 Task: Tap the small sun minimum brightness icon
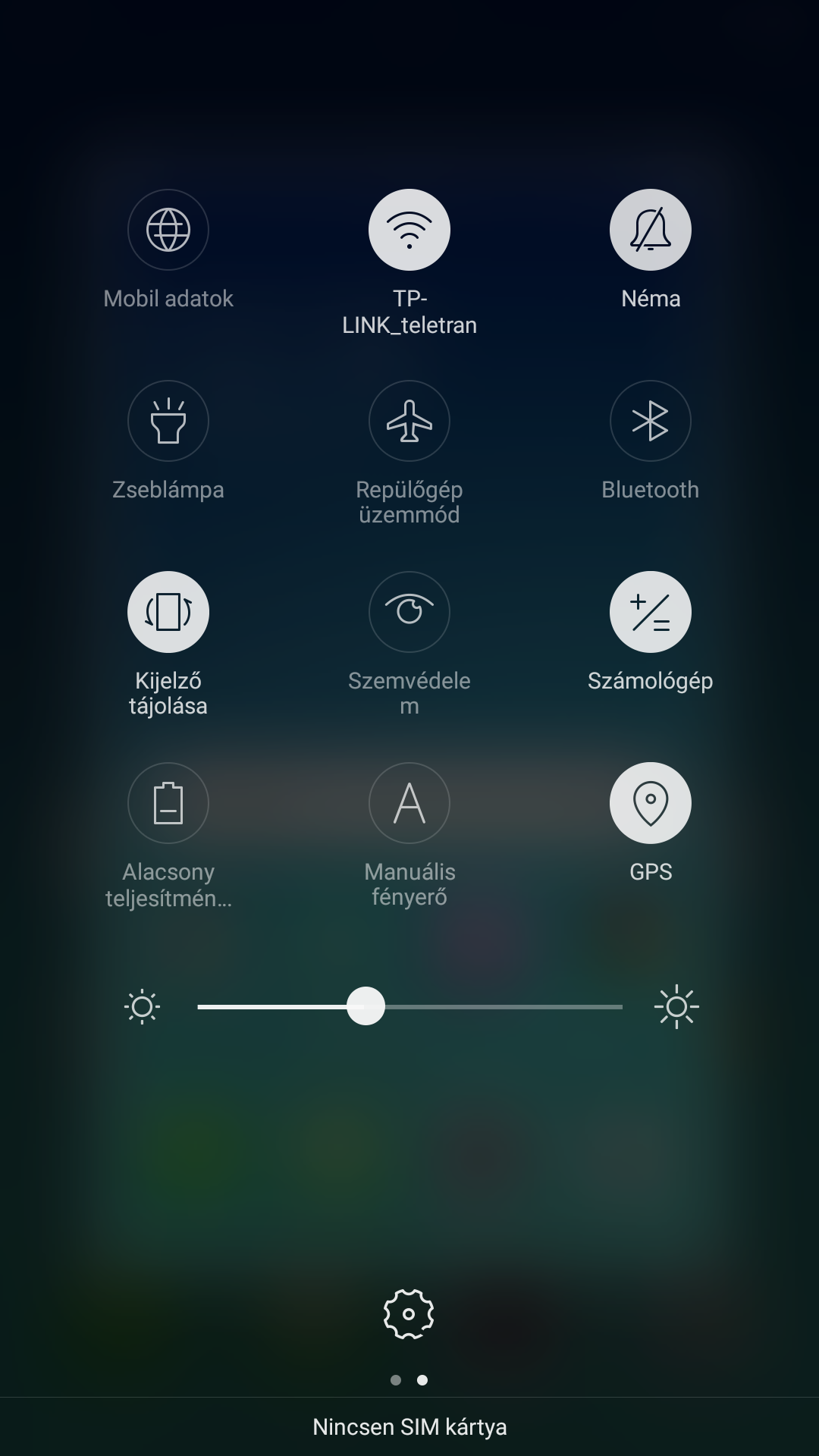(143, 1007)
